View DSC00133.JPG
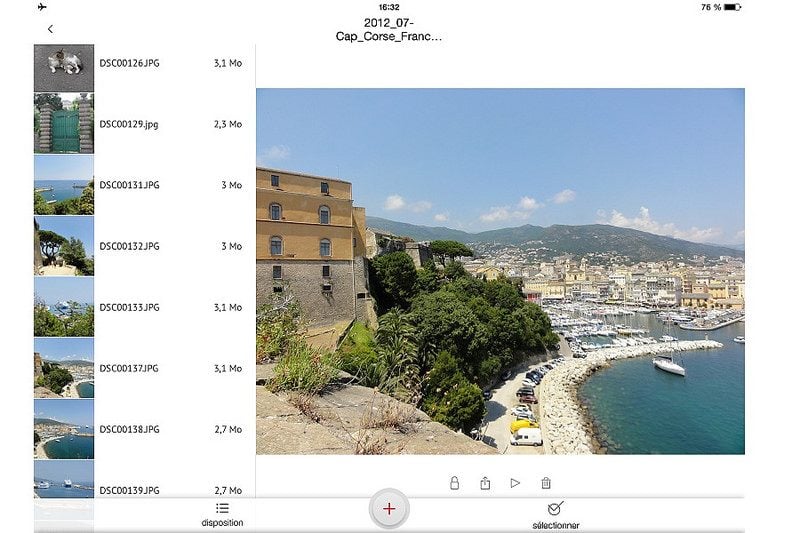This screenshot has height=533, width=800. click(x=129, y=307)
